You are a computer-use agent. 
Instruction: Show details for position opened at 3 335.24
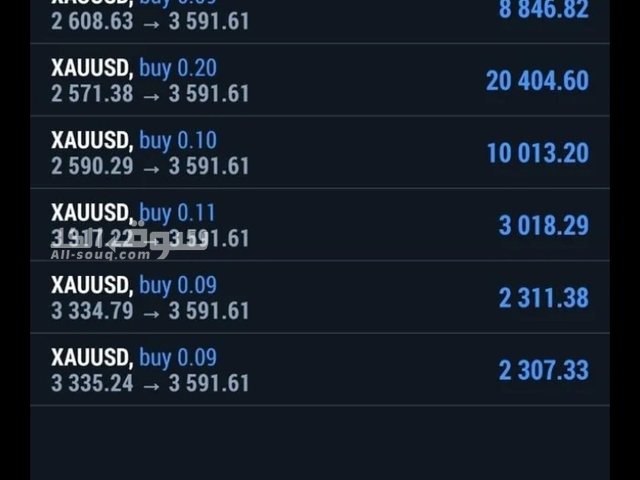coord(320,369)
